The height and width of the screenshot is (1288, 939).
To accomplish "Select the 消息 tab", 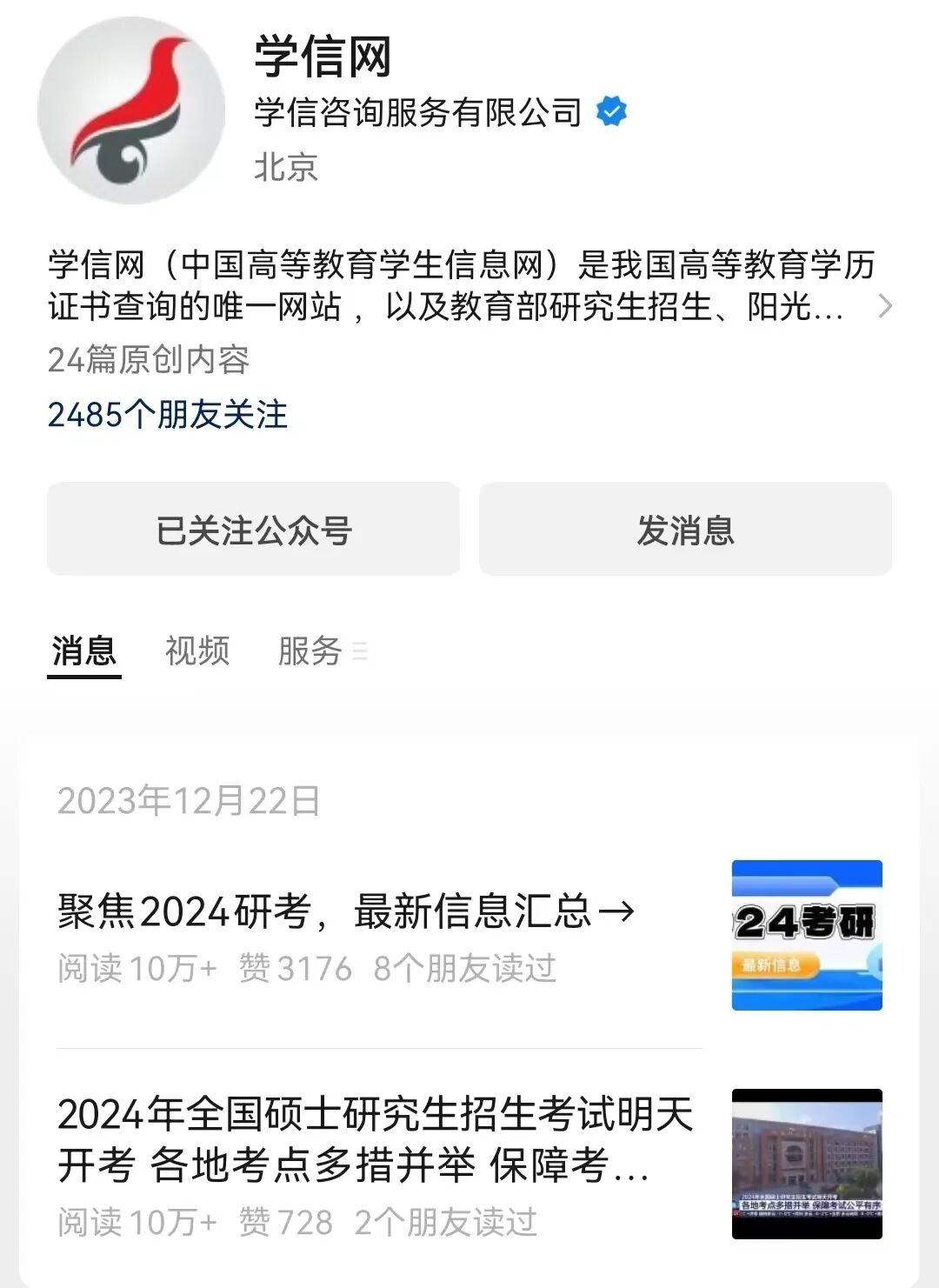I will [x=84, y=651].
